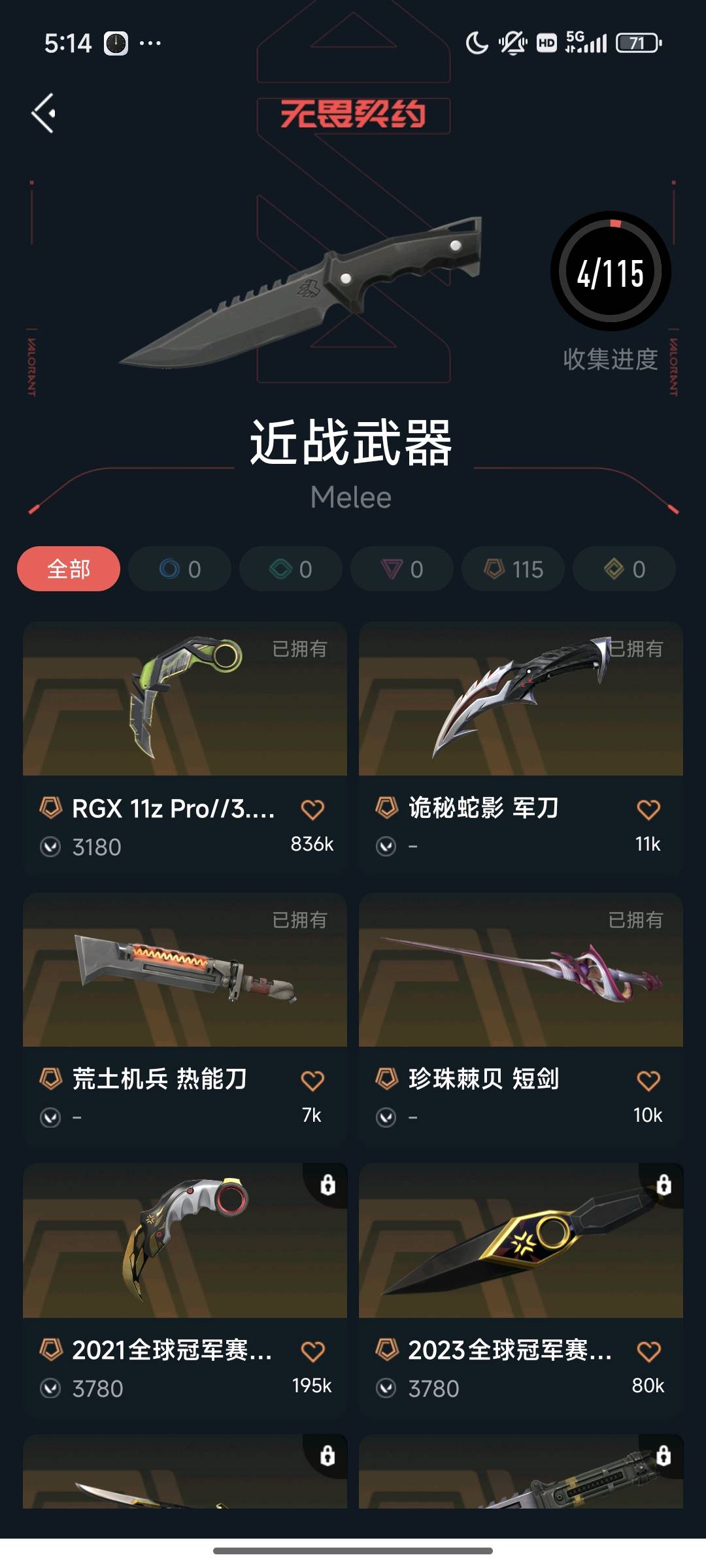Filter by the purple triangle tier
This screenshot has height=1568, width=706.
coord(402,569)
